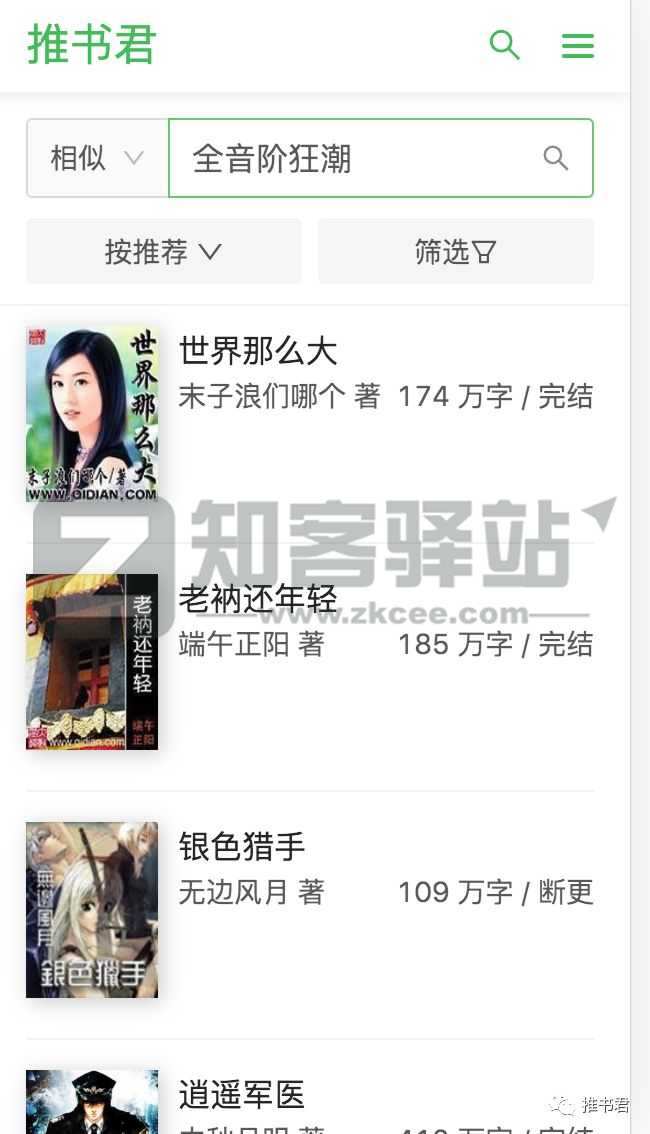Open the 筛选 filter options
This screenshot has width=650, height=1134.
click(x=456, y=252)
